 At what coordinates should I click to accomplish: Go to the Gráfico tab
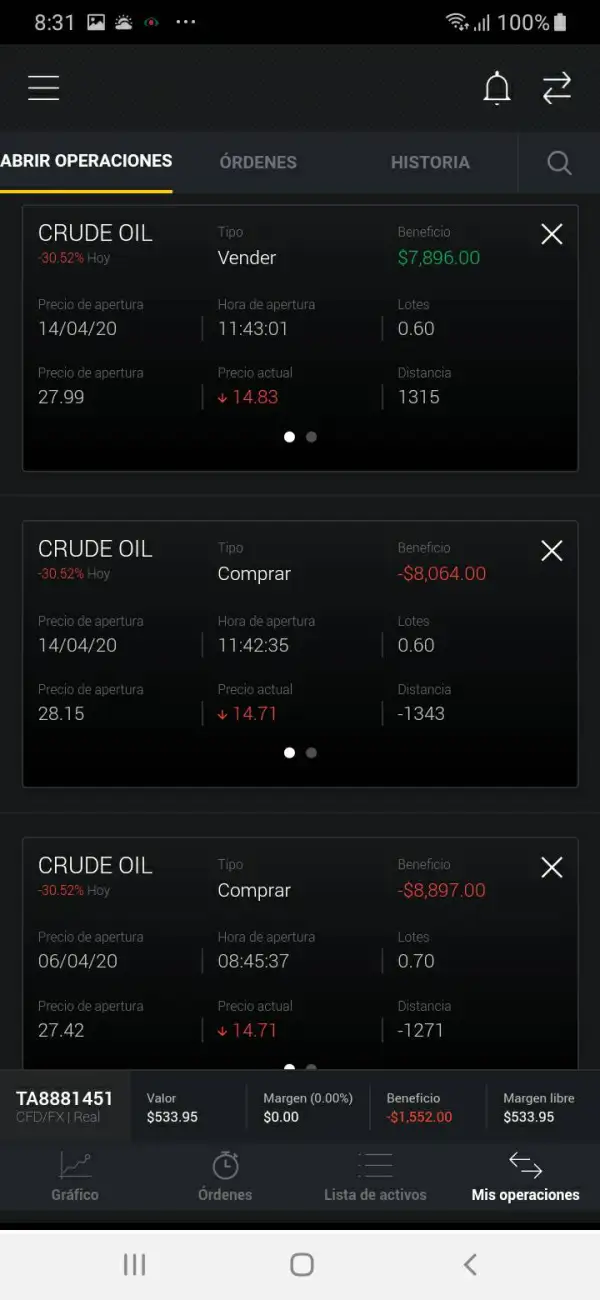coord(75,1177)
